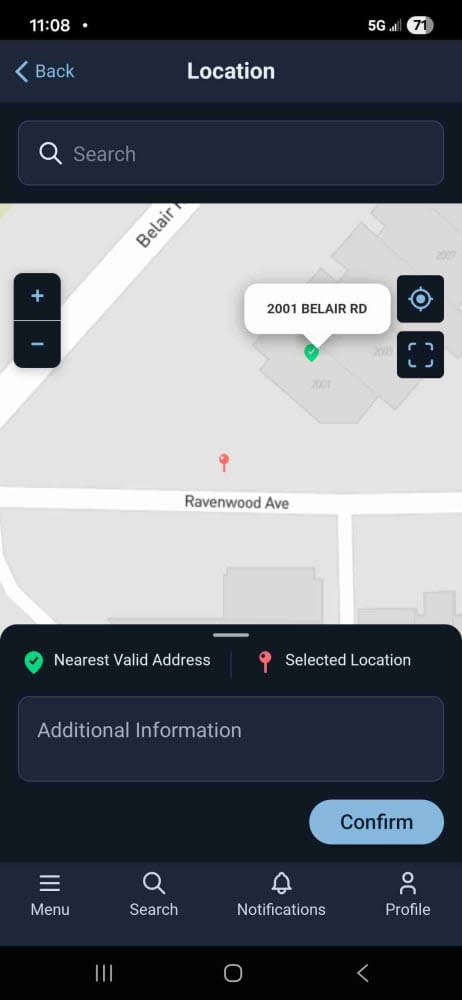Image resolution: width=462 pixels, height=1000 pixels.
Task: Zoom out of the map
Action: coord(37,344)
